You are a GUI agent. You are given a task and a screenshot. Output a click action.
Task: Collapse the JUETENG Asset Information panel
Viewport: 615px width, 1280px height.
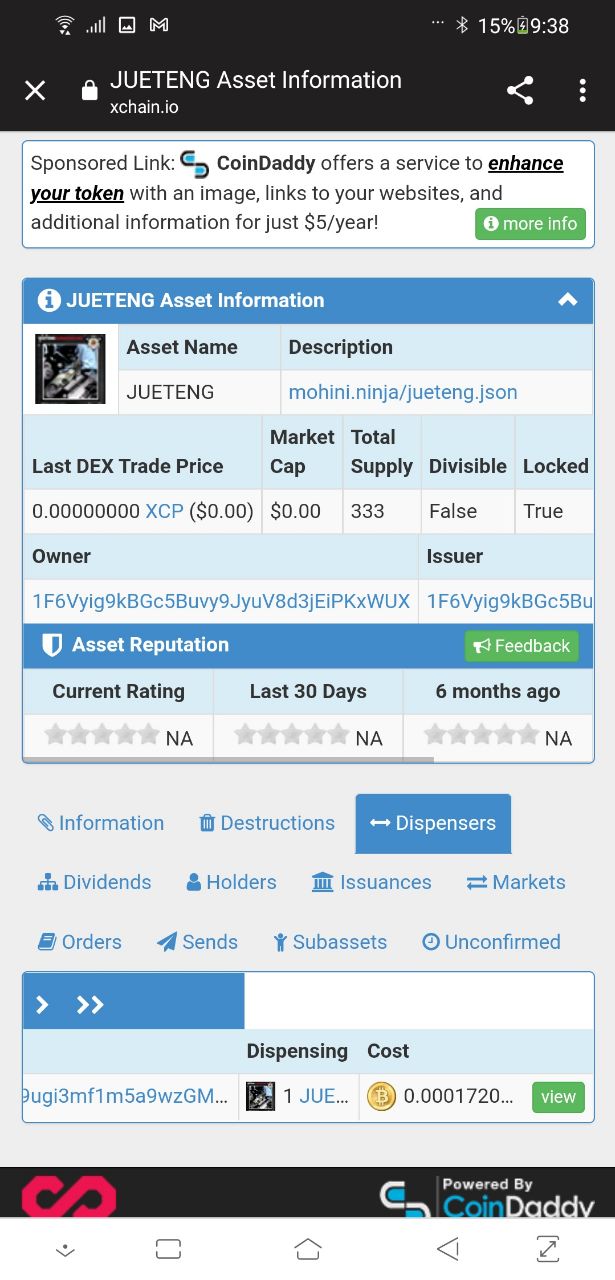click(567, 300)
